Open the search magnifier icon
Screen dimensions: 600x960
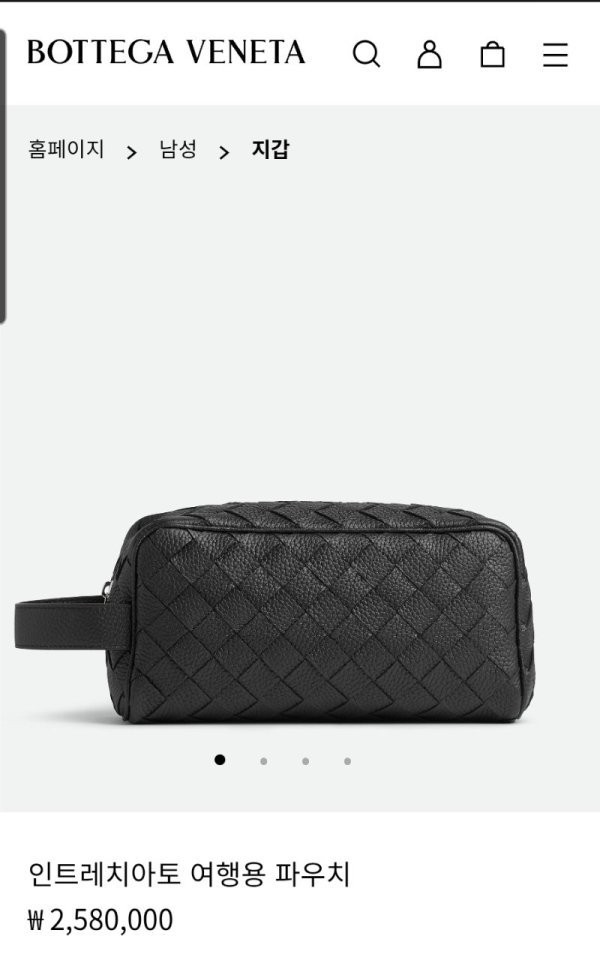pyautogui.click(x=367, y=54)
